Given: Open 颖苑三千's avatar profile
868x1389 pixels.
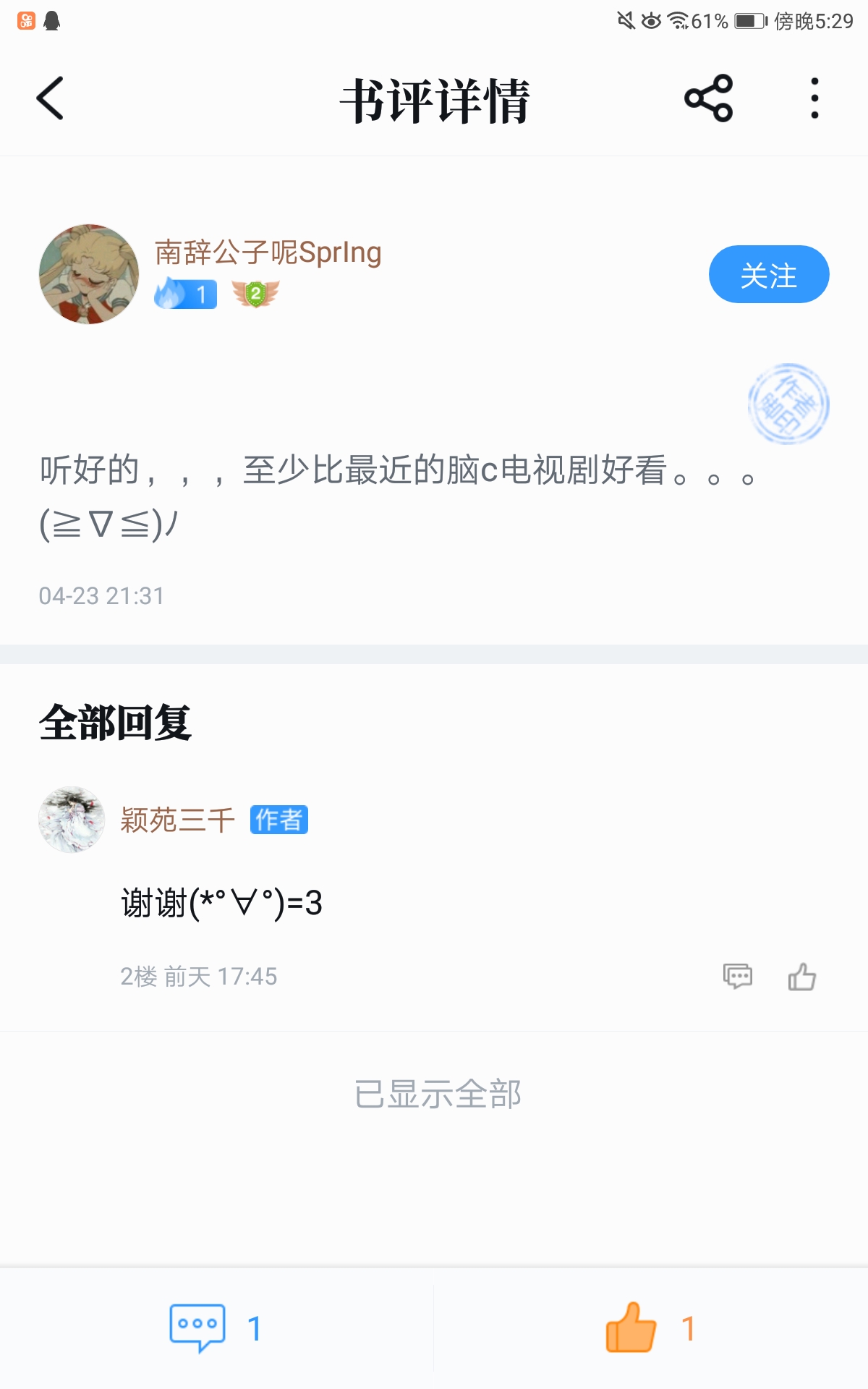Looking at the screenshot, I should [x=72, y=820].
